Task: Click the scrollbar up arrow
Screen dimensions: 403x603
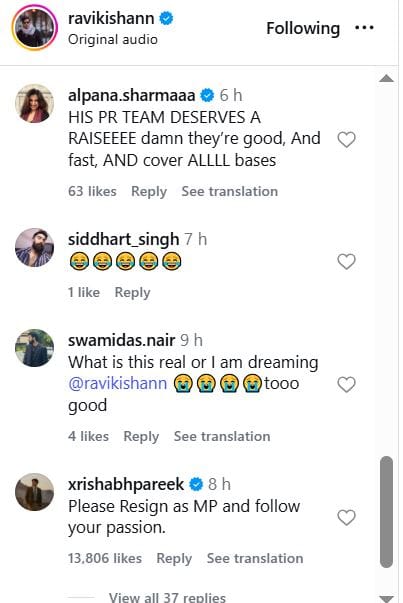Action: pyautogui.click(x=386, y=78)
